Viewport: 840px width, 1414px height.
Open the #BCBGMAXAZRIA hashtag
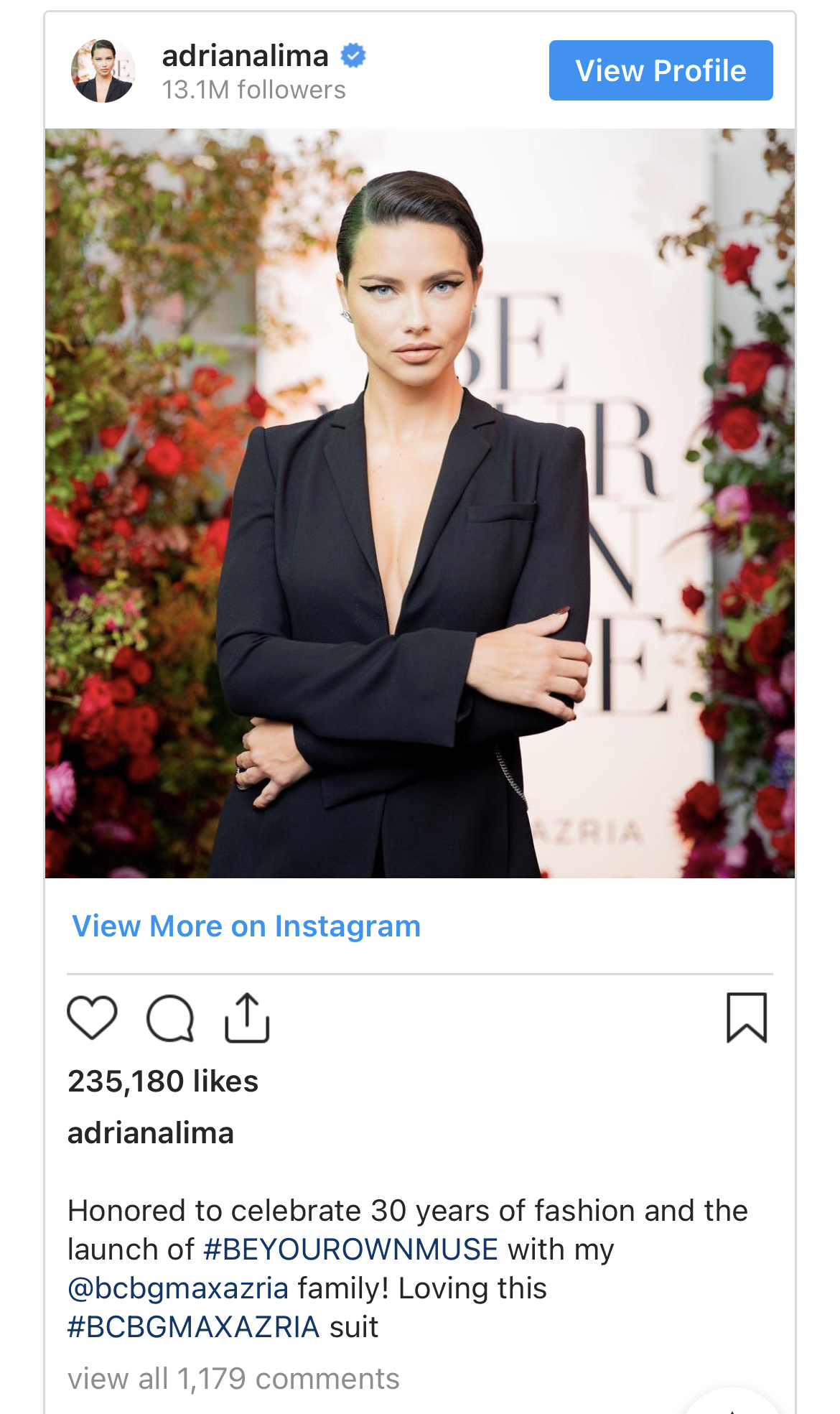click(193, 1327)
